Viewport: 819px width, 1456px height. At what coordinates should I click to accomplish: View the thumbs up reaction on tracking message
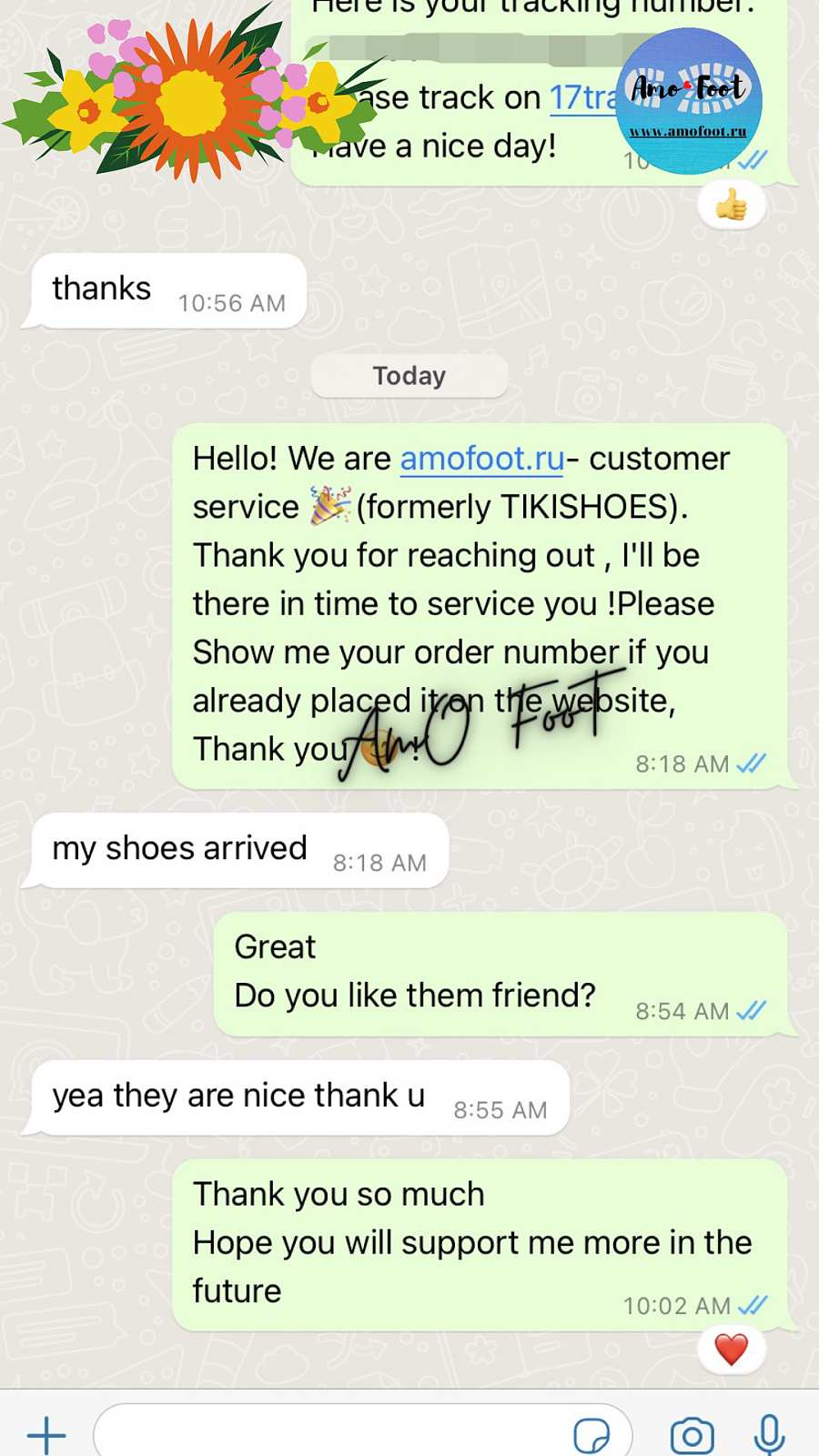coord(731,207)
